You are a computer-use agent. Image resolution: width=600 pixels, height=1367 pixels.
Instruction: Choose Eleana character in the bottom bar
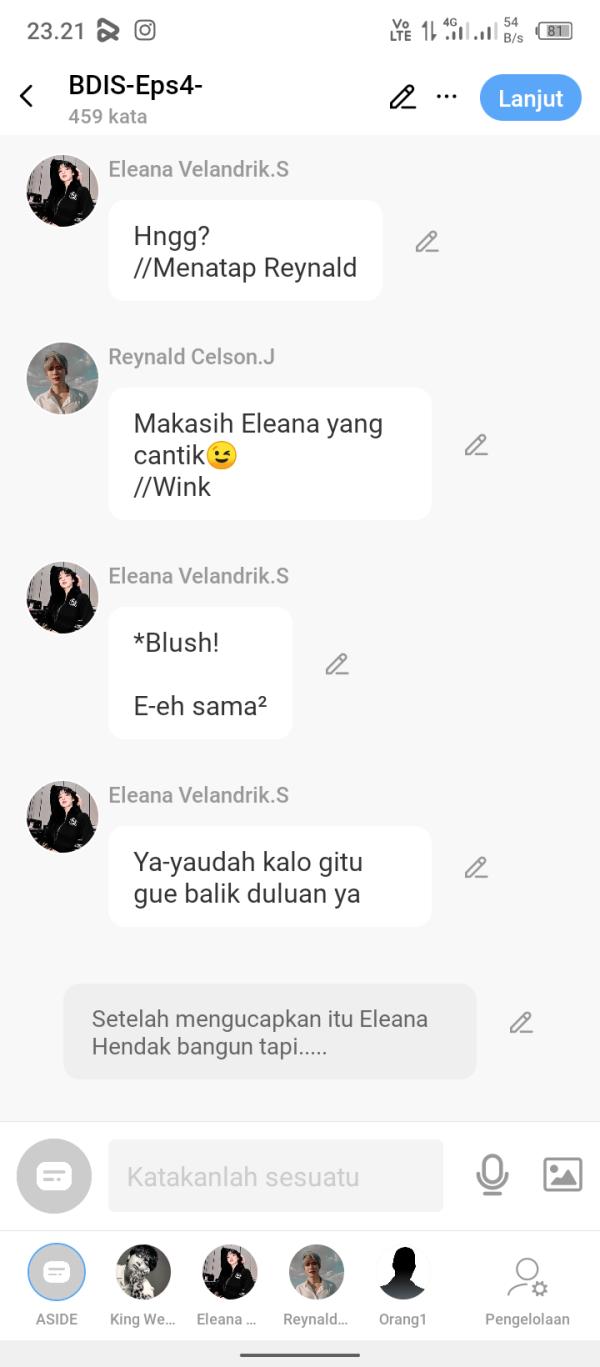tap(229, 1273)
